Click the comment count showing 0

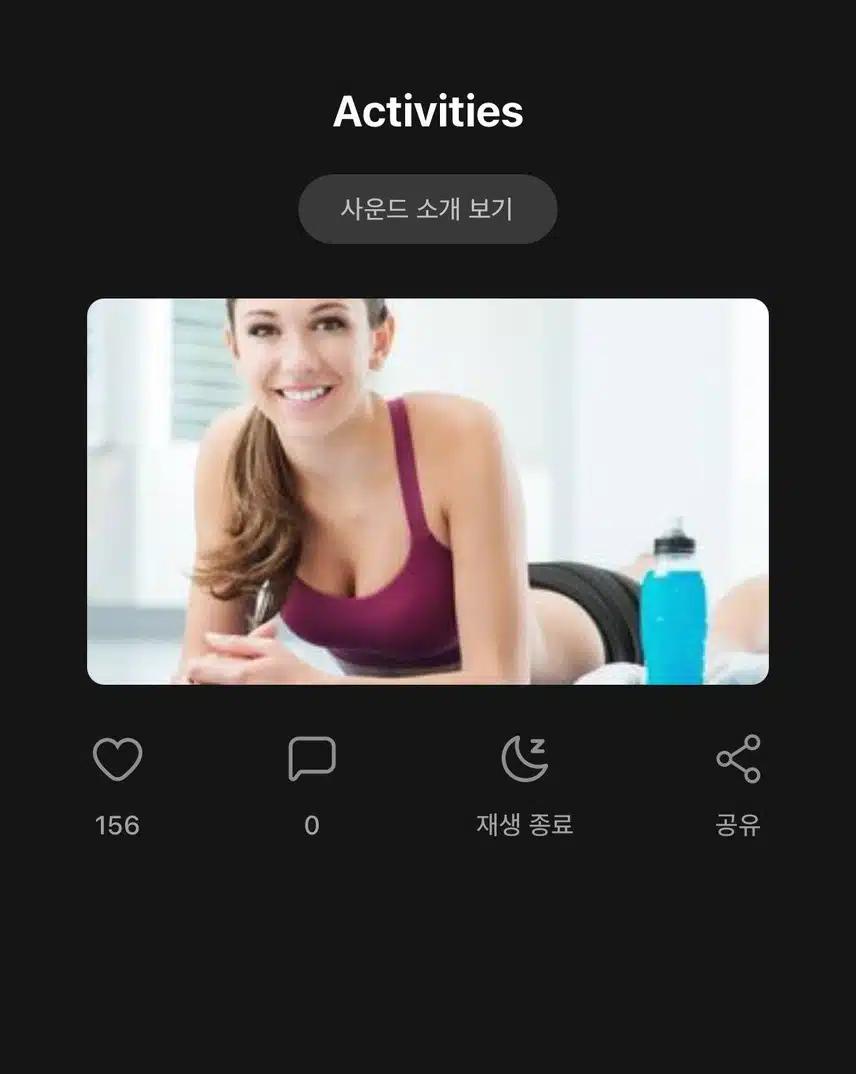pos(313,825)
